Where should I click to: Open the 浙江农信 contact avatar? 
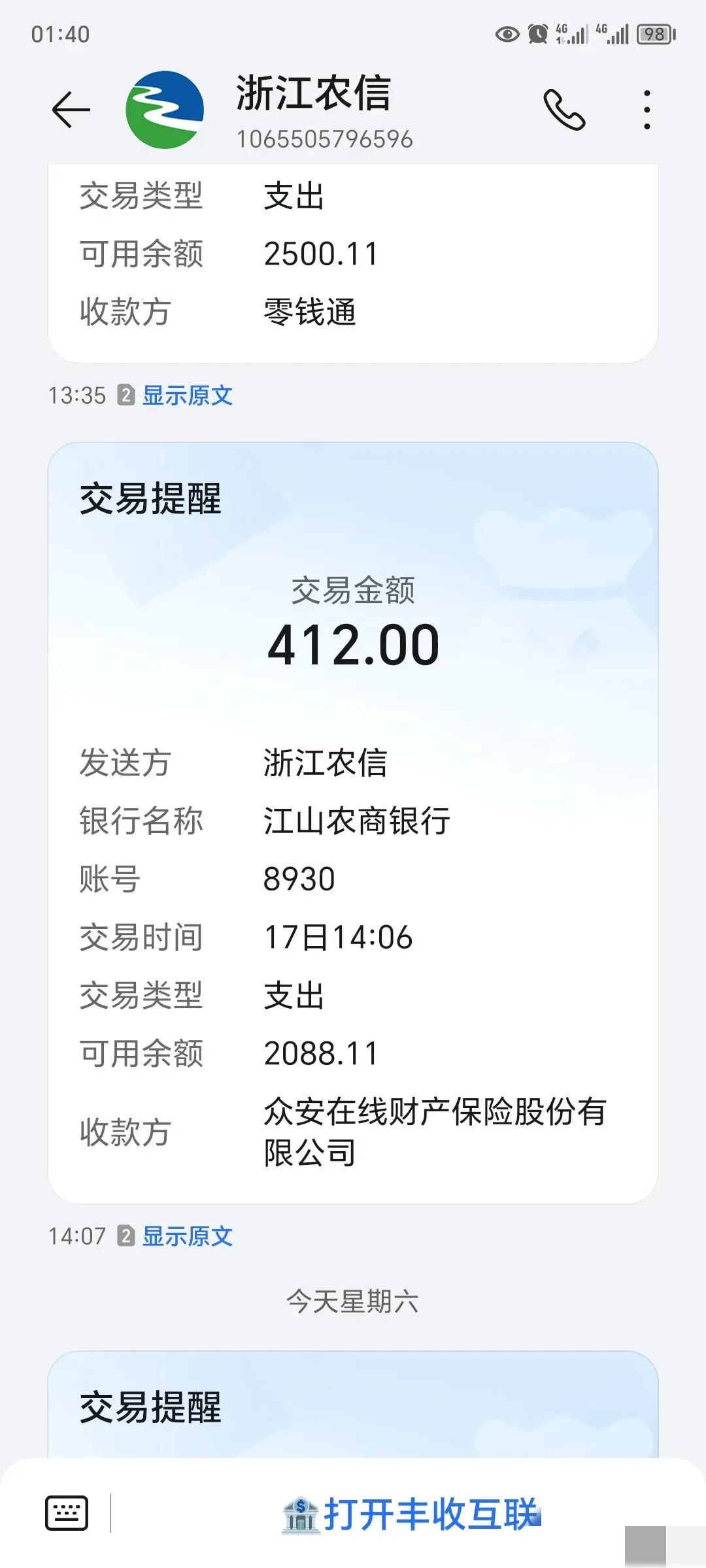pyautogui.click(x=165, y=110)
